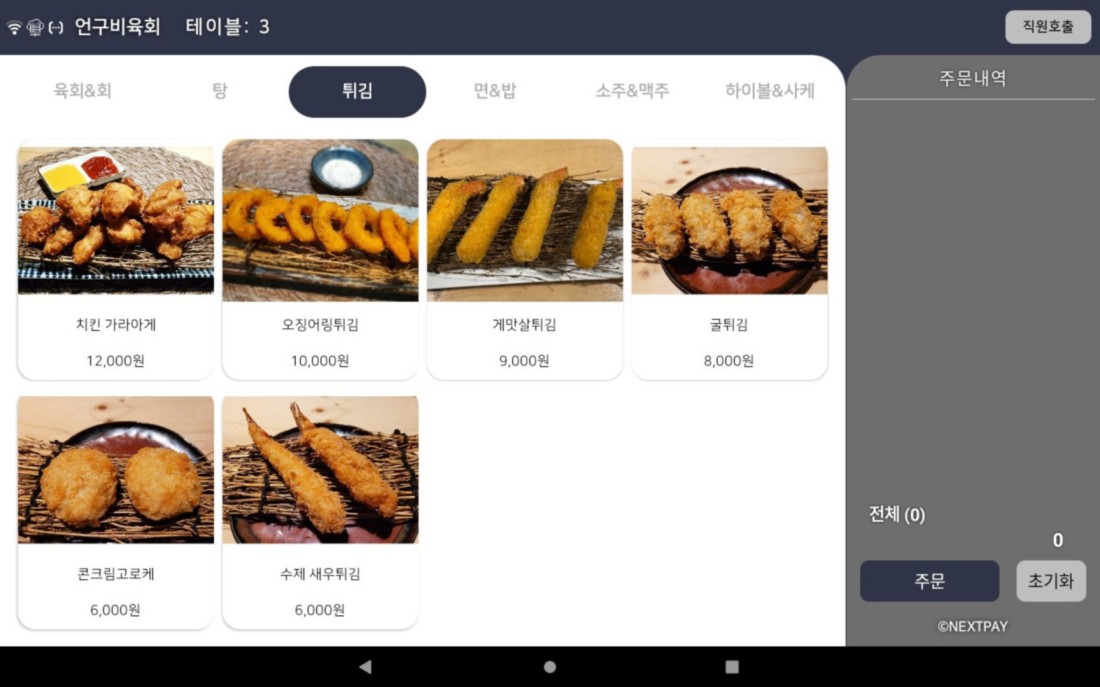
Task: Tap the system home button
Action: [x=549, y=667]
